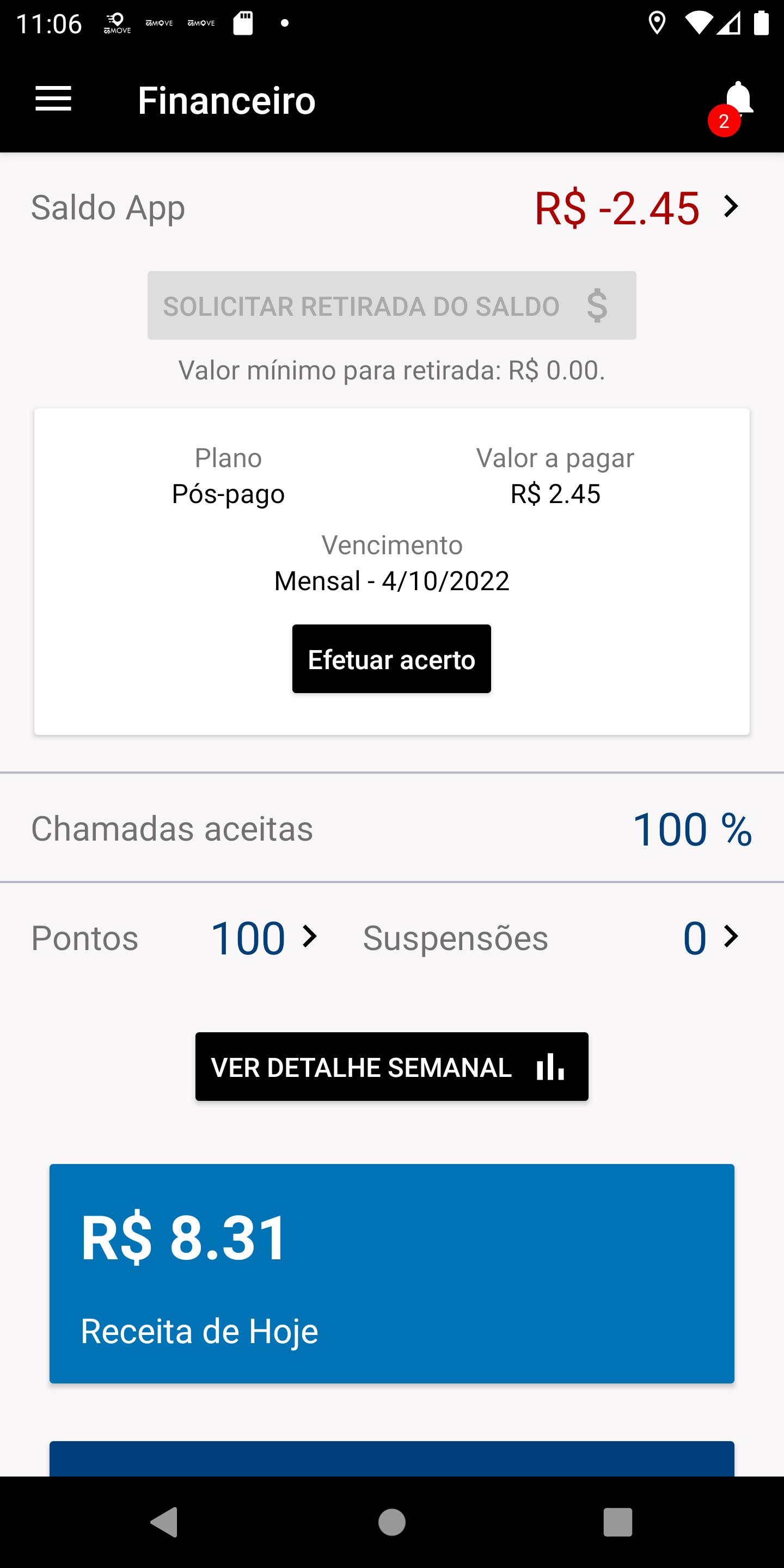
Task: Open Suspensões details
Action: (731, 937)
